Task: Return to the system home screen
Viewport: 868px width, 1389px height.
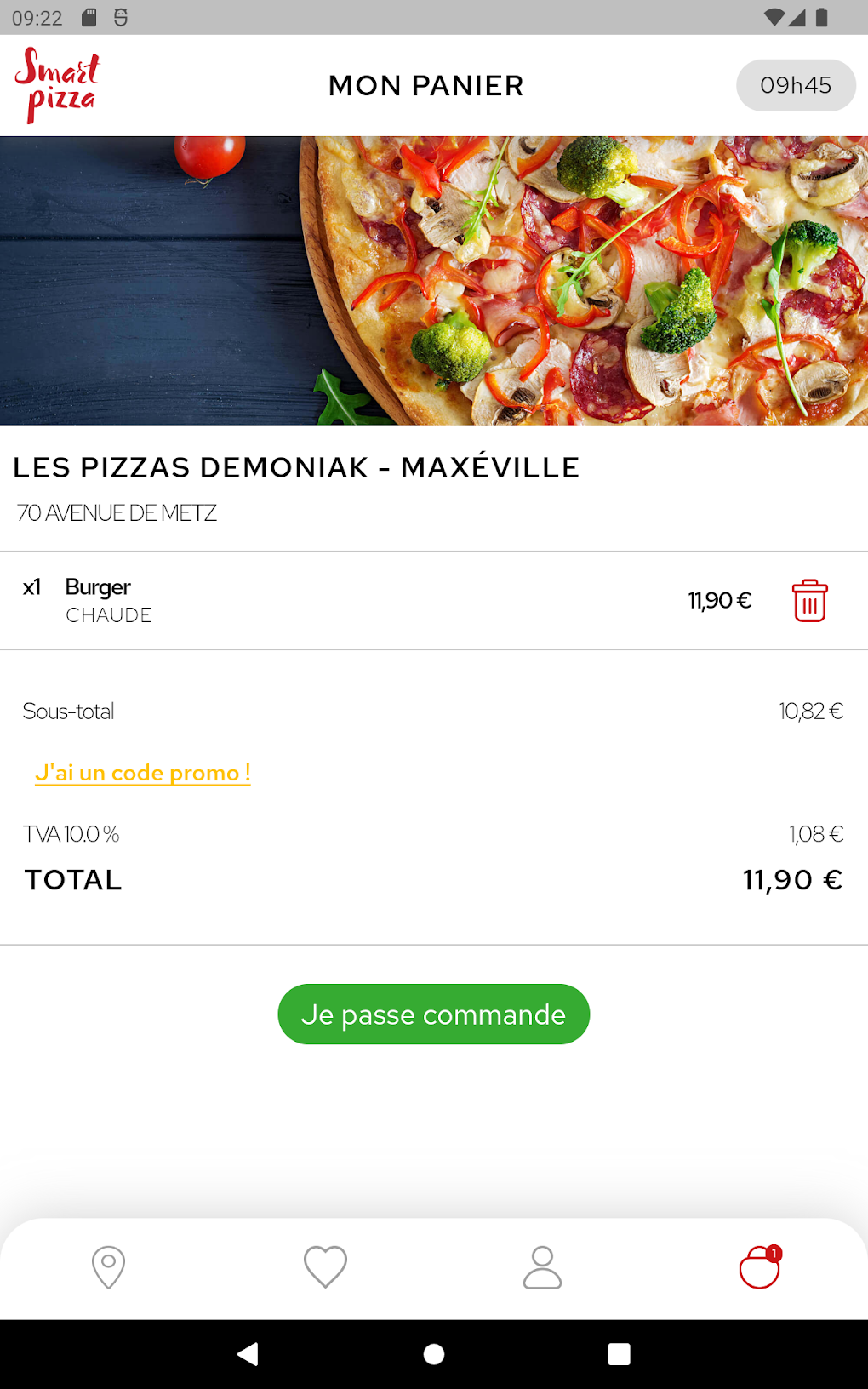Action: 434,1354
